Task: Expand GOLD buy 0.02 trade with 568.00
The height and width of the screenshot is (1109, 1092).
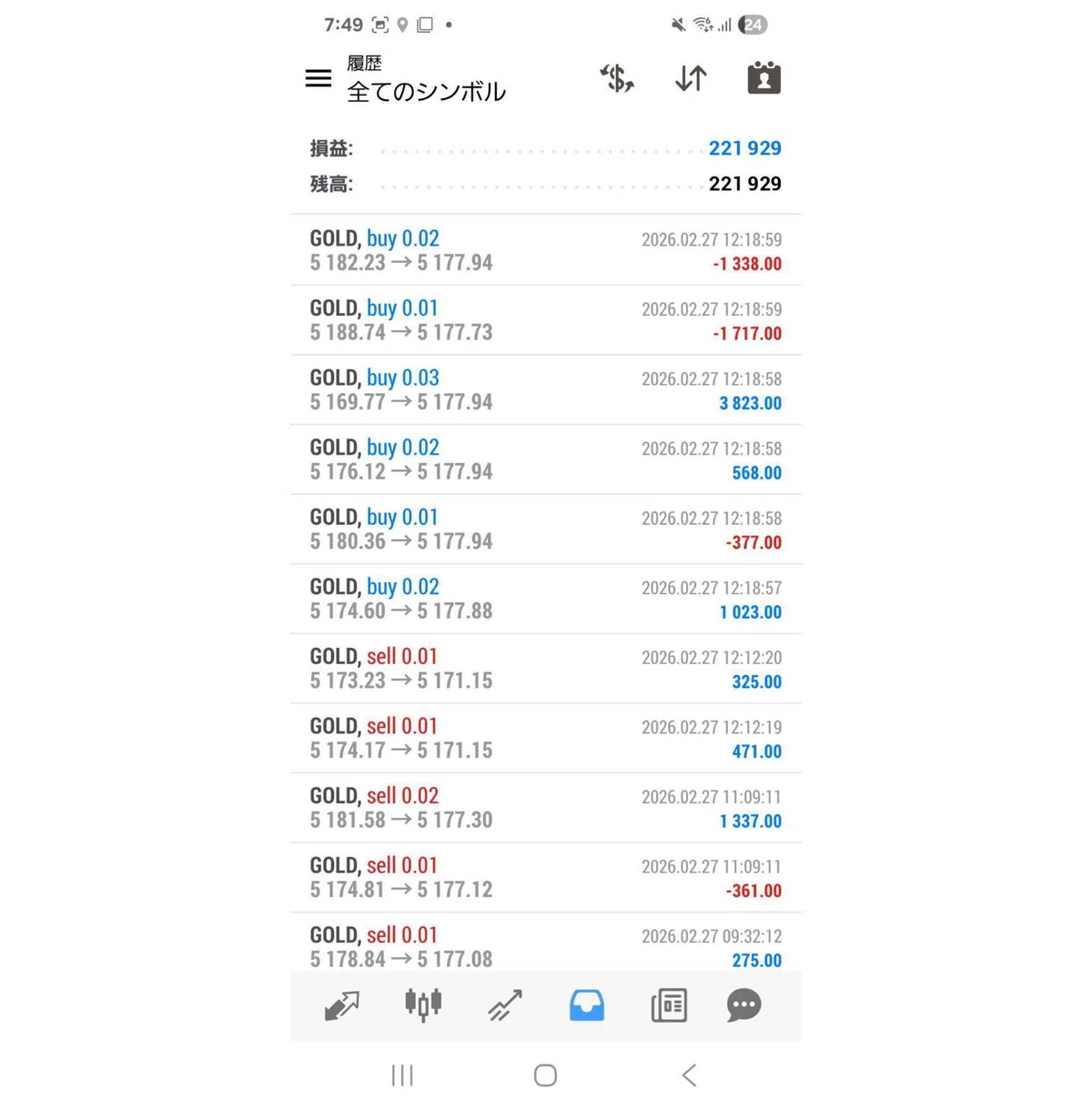Action: pyautogui.click(x=546, y=459)
